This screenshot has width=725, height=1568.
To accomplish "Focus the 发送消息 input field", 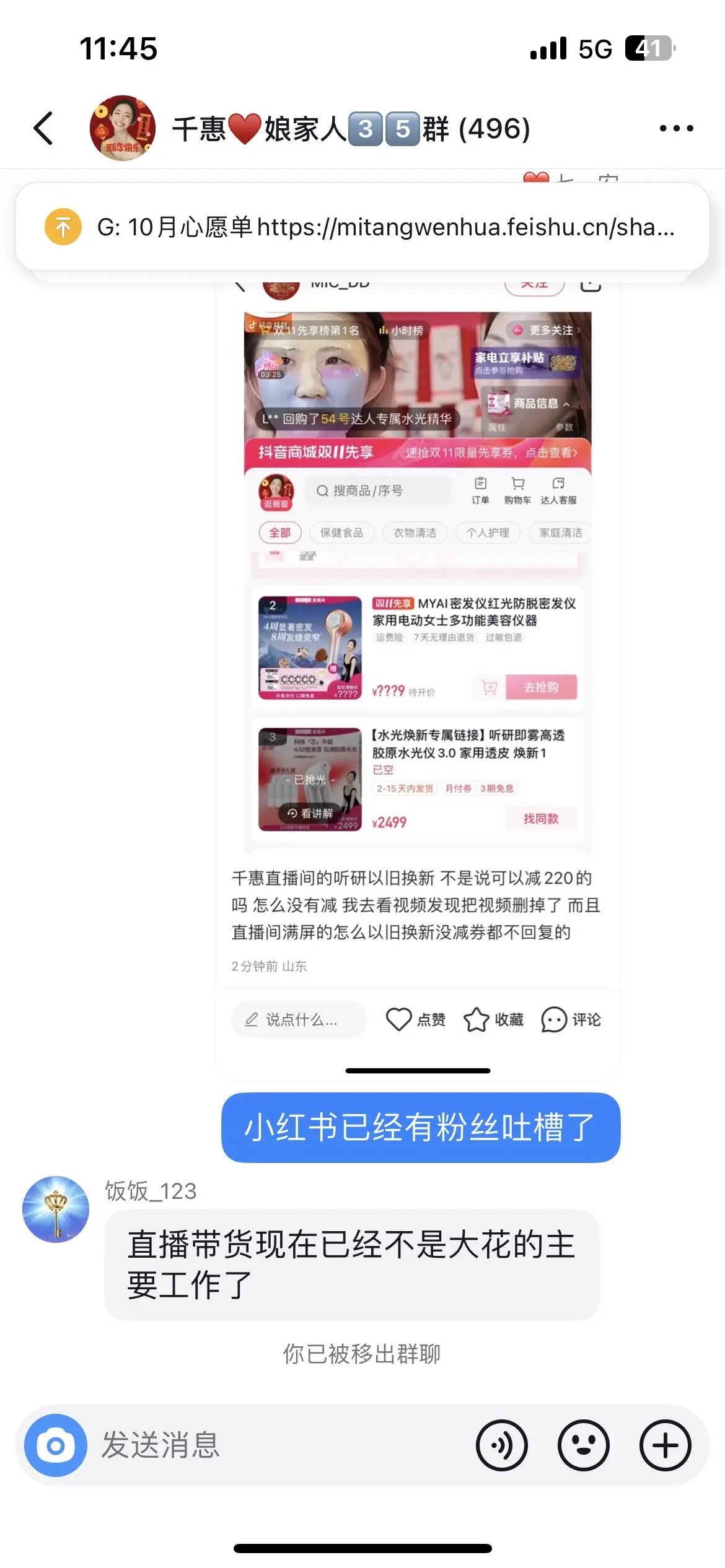I will (x=279, y=1445).
